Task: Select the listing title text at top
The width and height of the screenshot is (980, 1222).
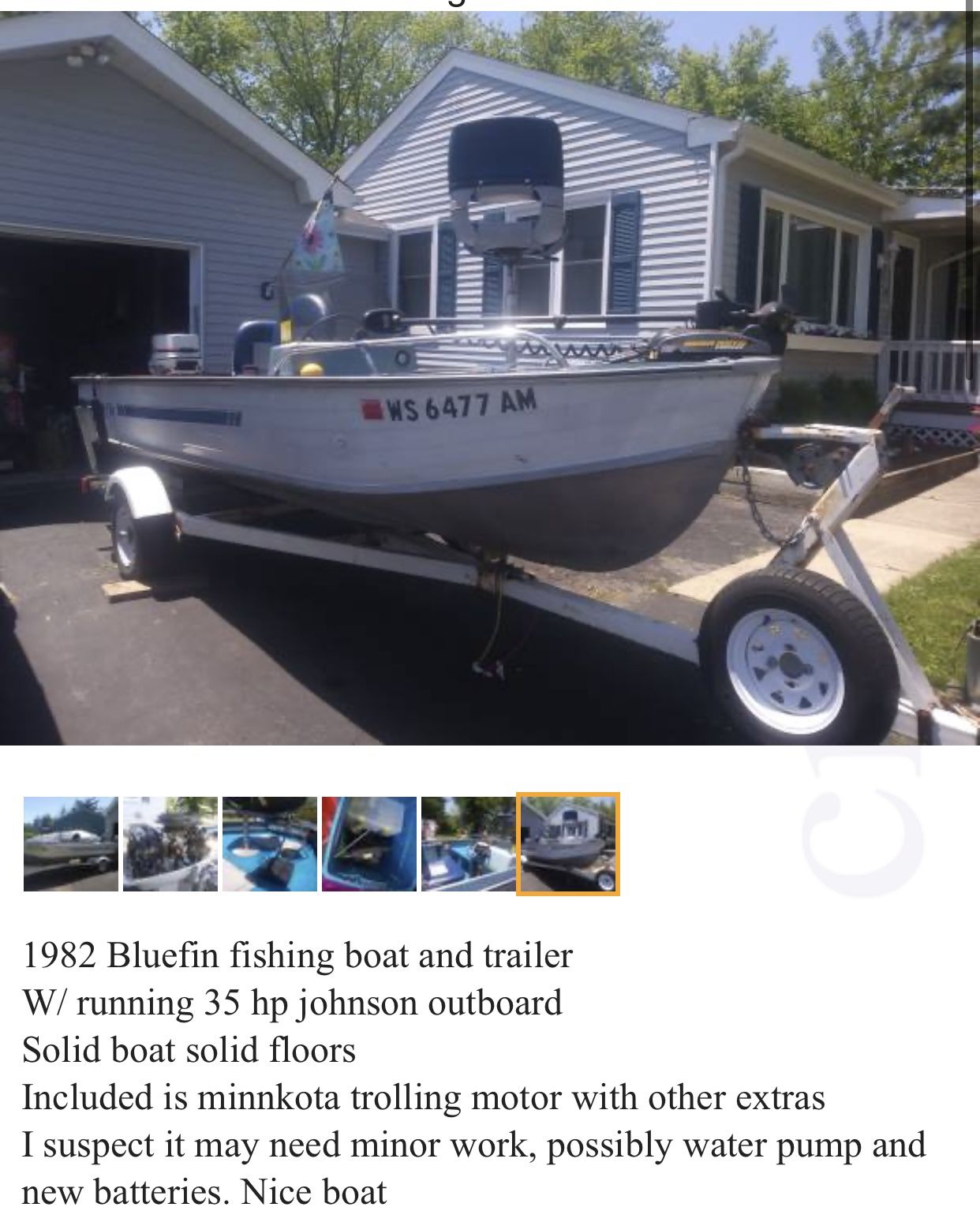Action: pos(458,5)
